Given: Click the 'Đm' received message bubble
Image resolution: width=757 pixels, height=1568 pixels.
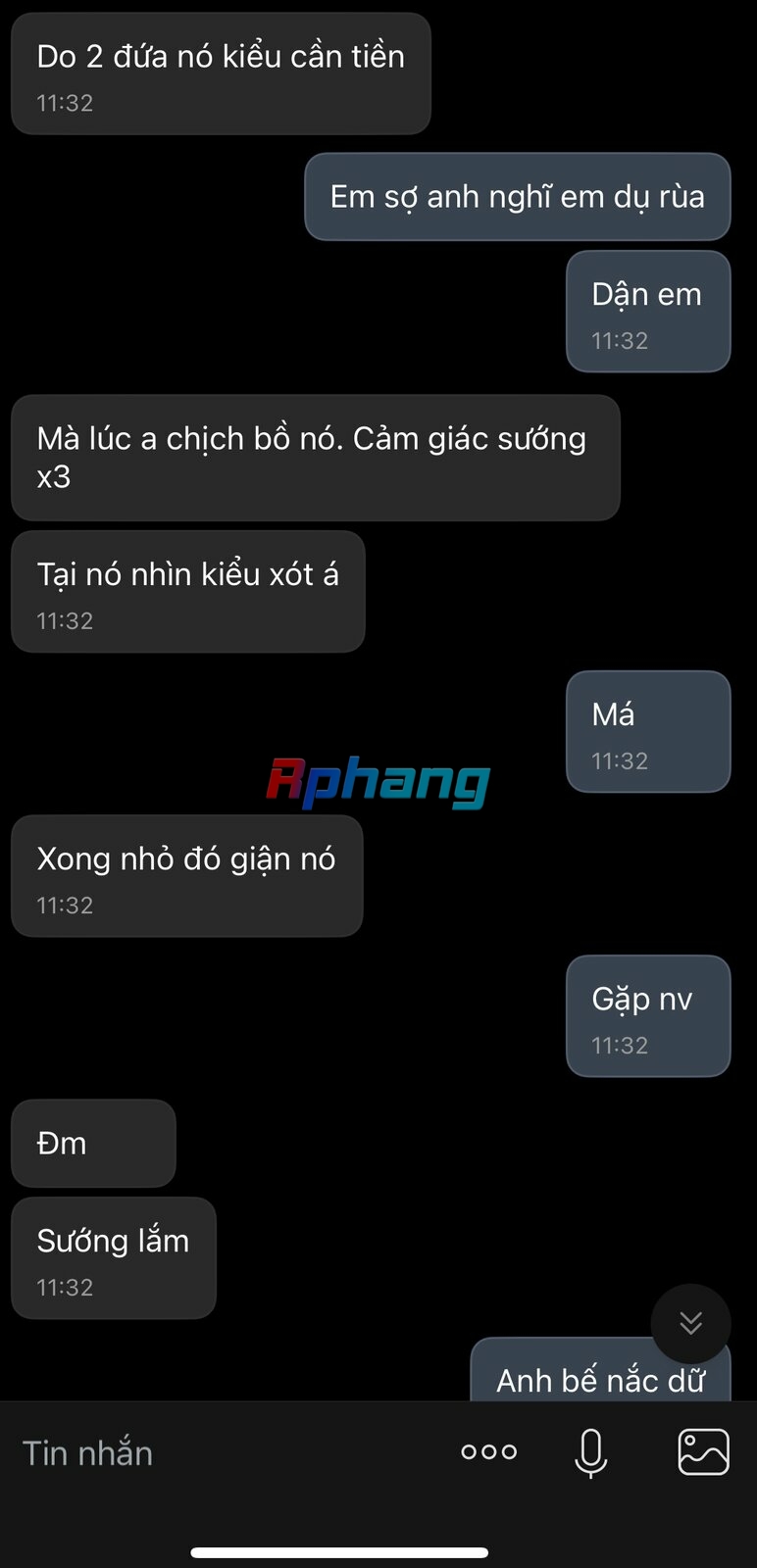Looking at the screenshot, I should (x=93, y=1143).
